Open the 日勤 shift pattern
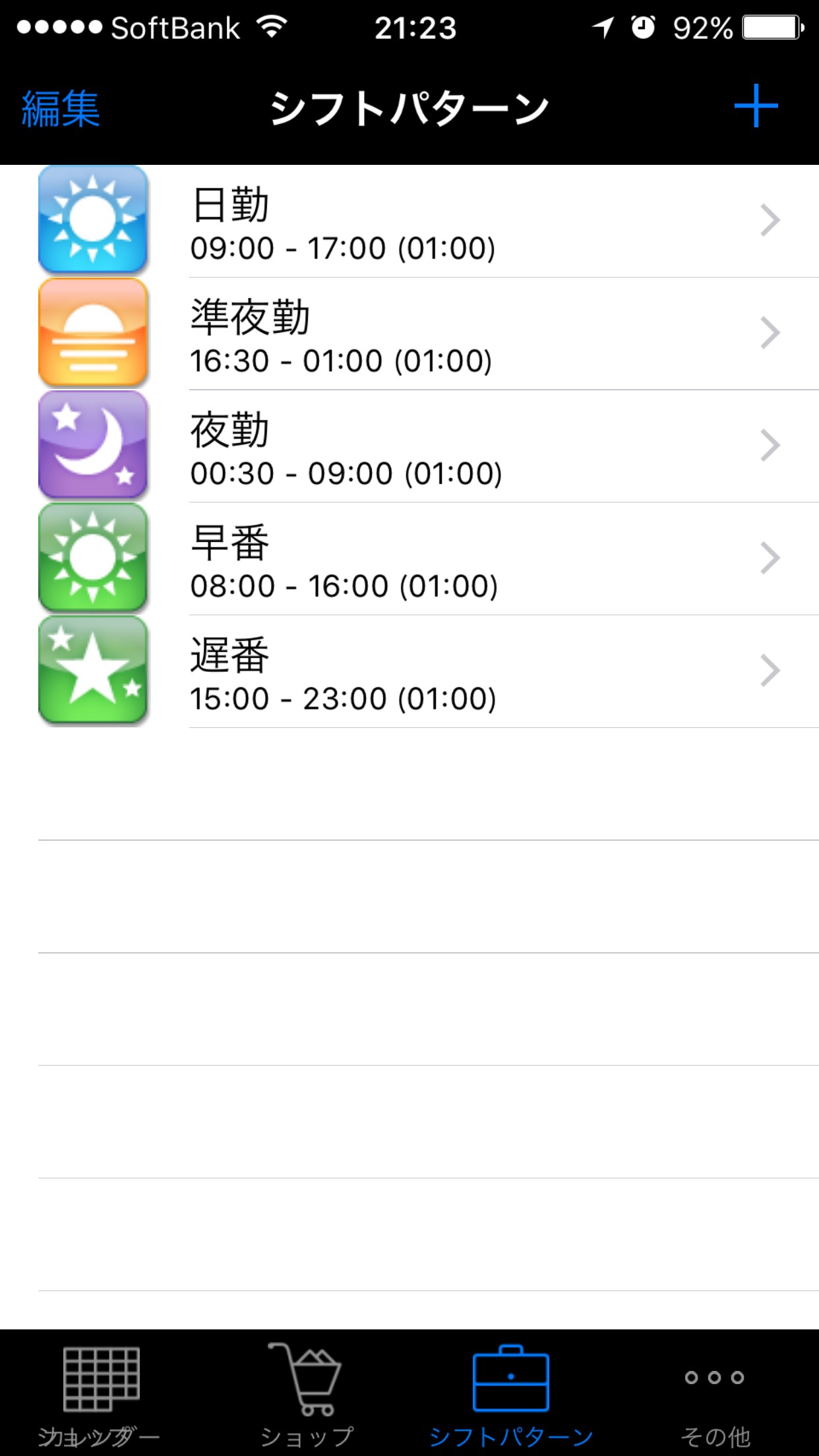This screenshot has width=819, height=1456. pyautogui.click(x=429, y=222)
